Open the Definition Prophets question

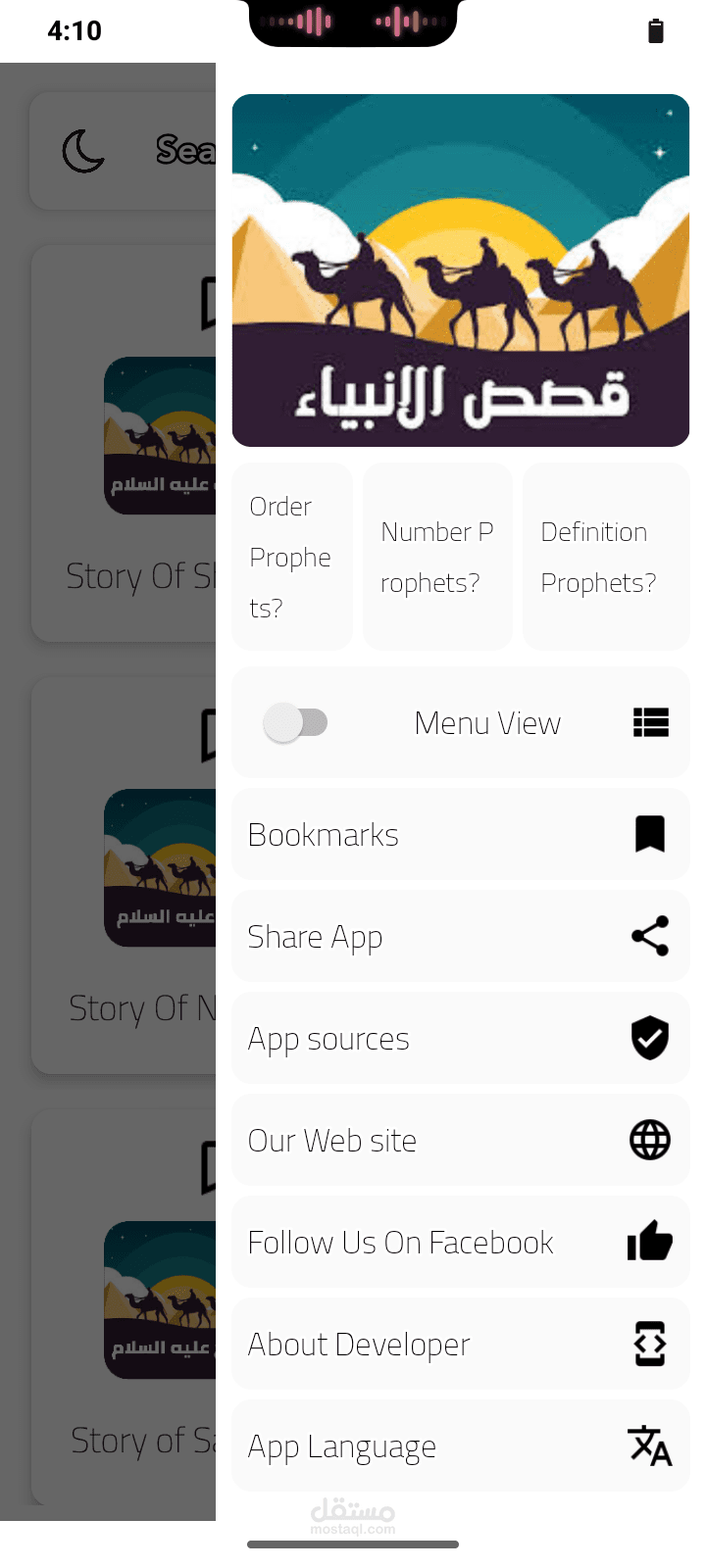pos(605,557)
